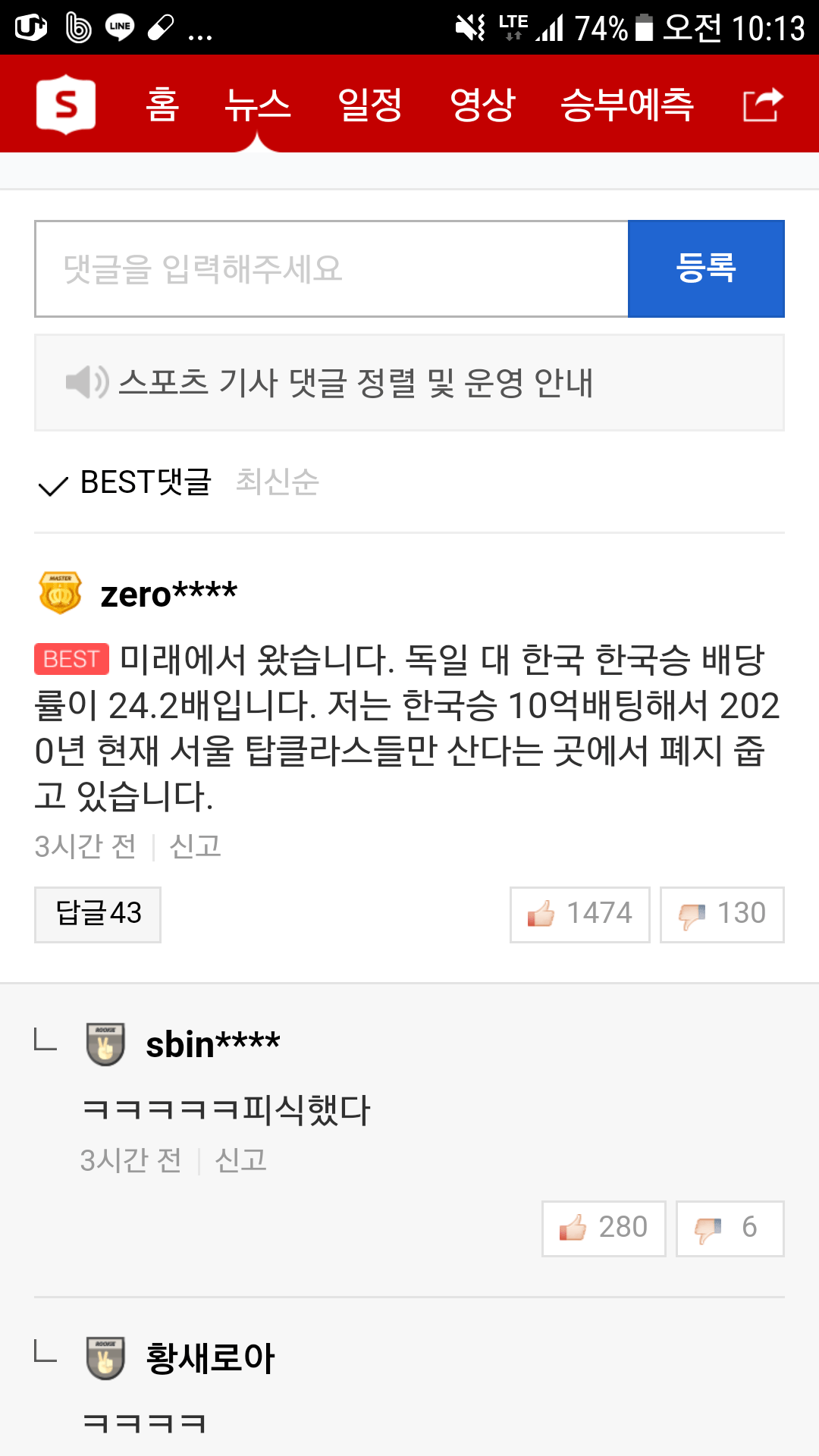This screenshot has width=819, height=1456.
Task: Switch to the 홈 tab
Action: (162, 105)
